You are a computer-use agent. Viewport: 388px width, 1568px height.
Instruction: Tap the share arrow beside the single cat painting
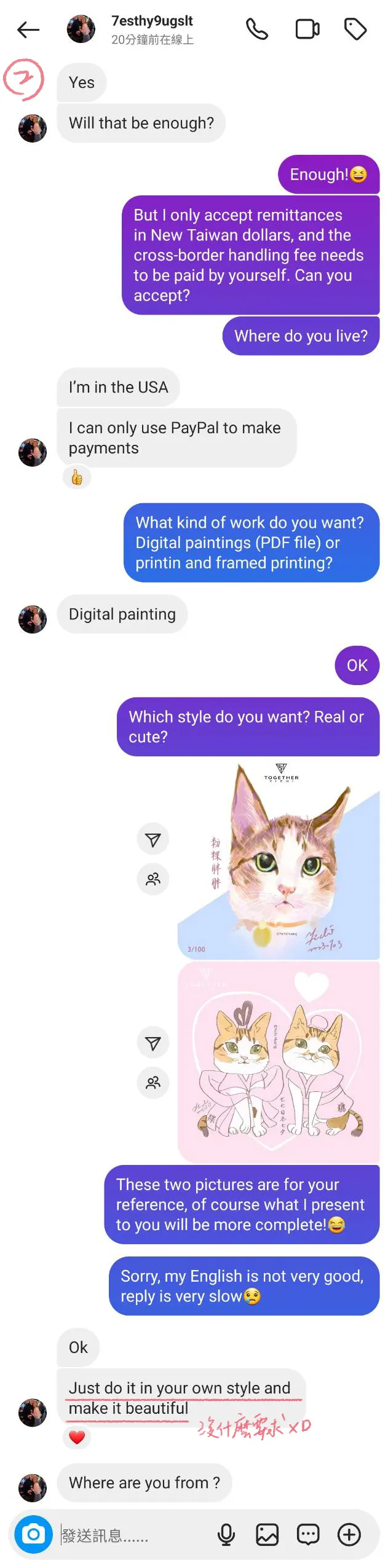click(x=152, y=839)
